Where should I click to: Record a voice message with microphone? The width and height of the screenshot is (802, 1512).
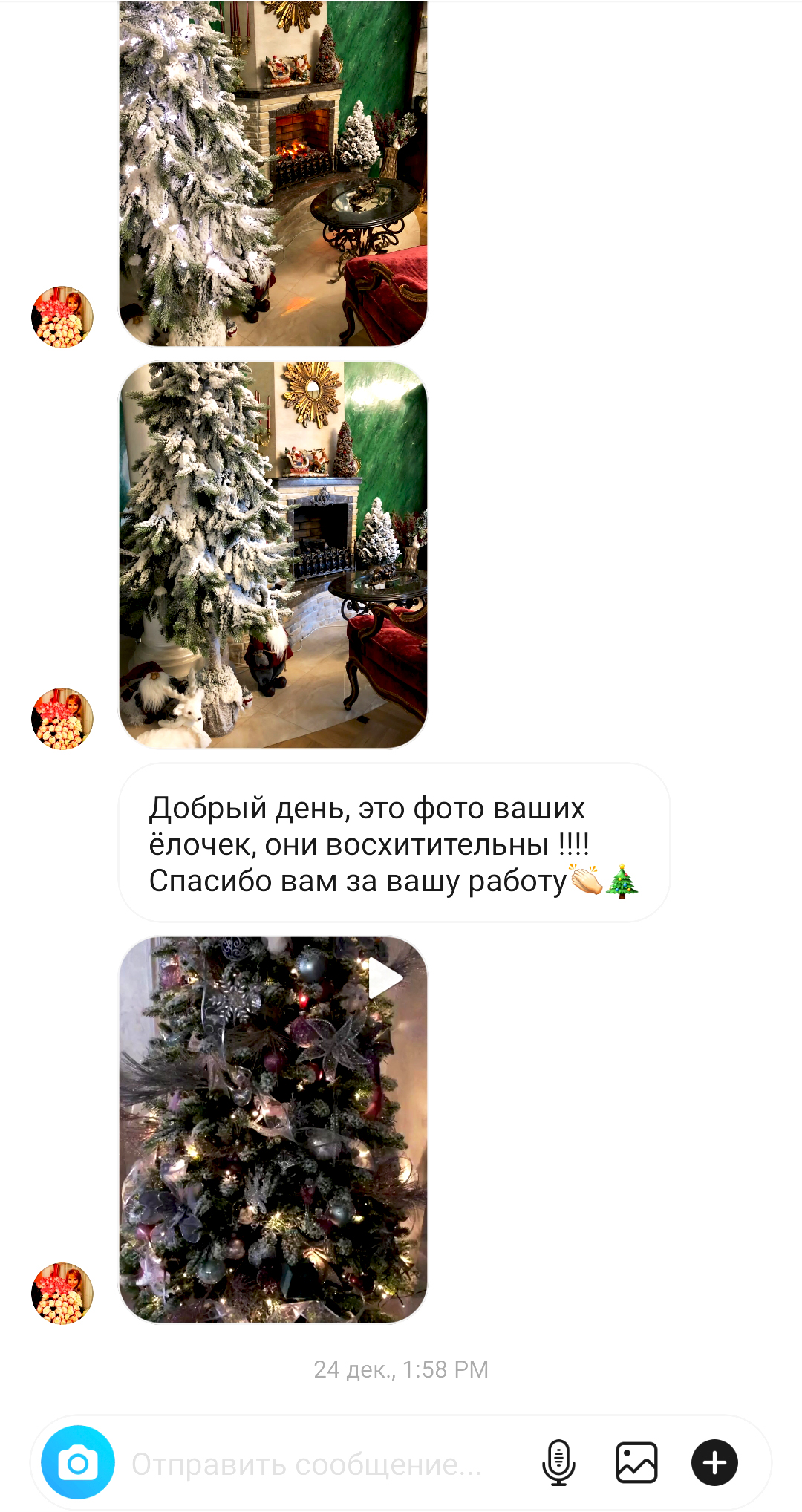click(558, 1462)
